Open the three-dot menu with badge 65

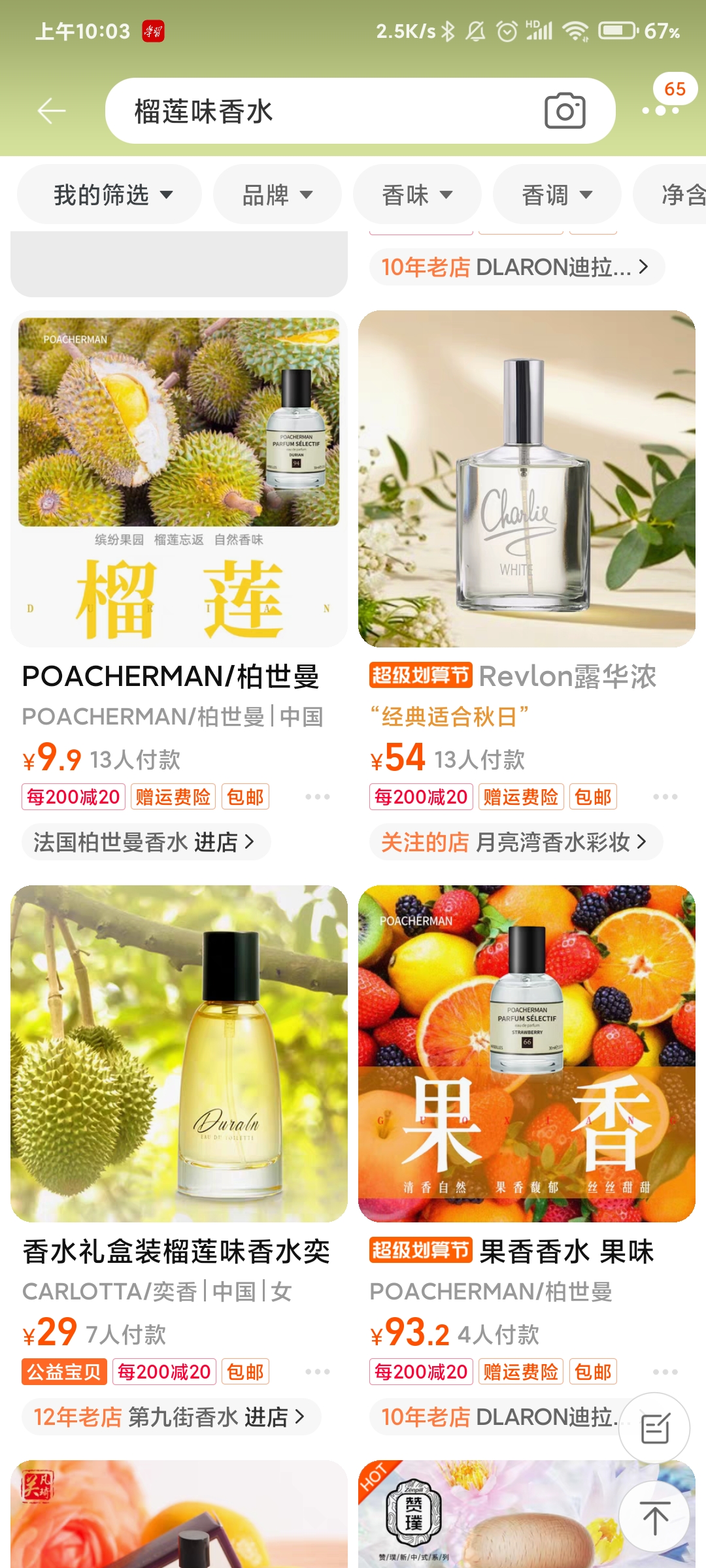(661, 110)
